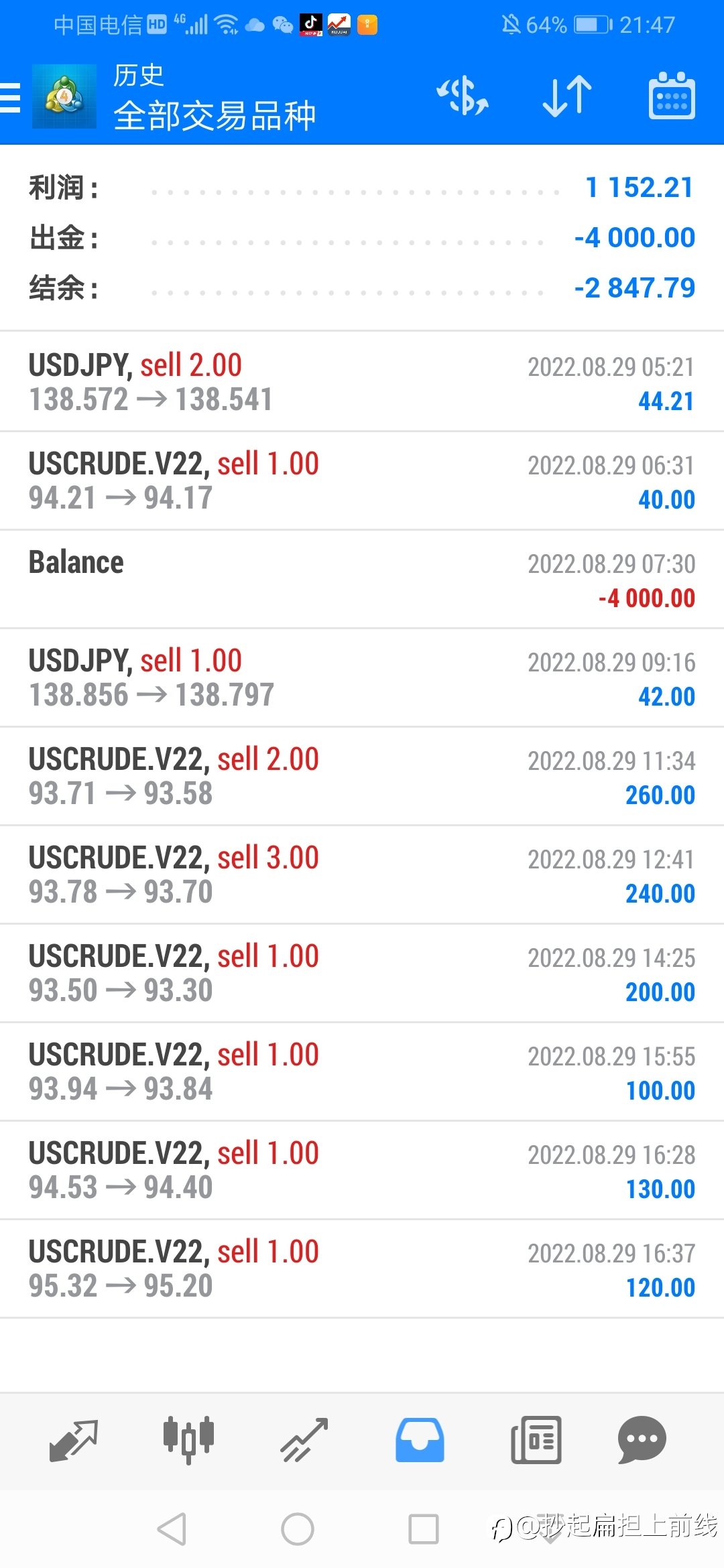This screenshot has height=1568, width=724.
Task: Open the calendar date range picker
Action: point(672,96)
